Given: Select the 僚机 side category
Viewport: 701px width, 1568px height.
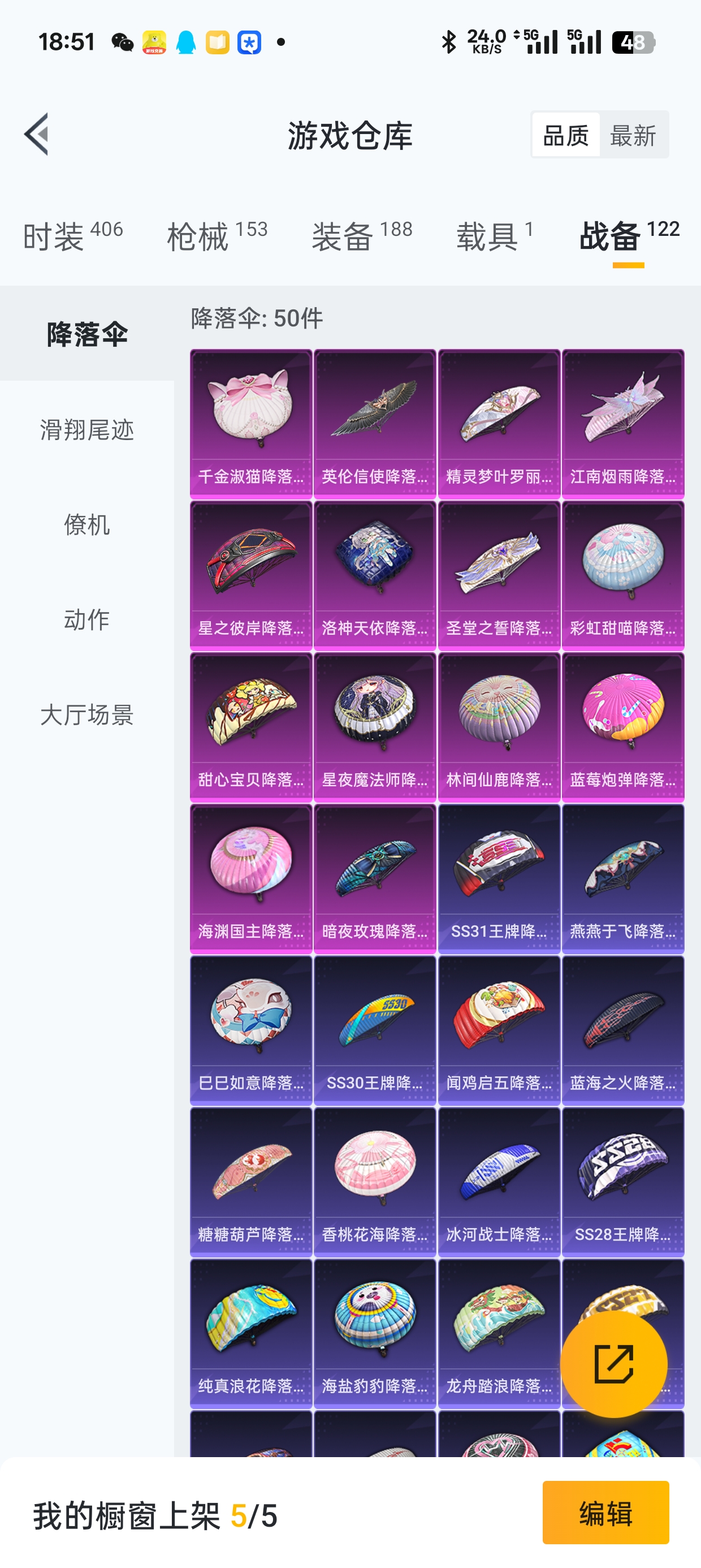Looking at the screenshot, I should coord(87,525).
